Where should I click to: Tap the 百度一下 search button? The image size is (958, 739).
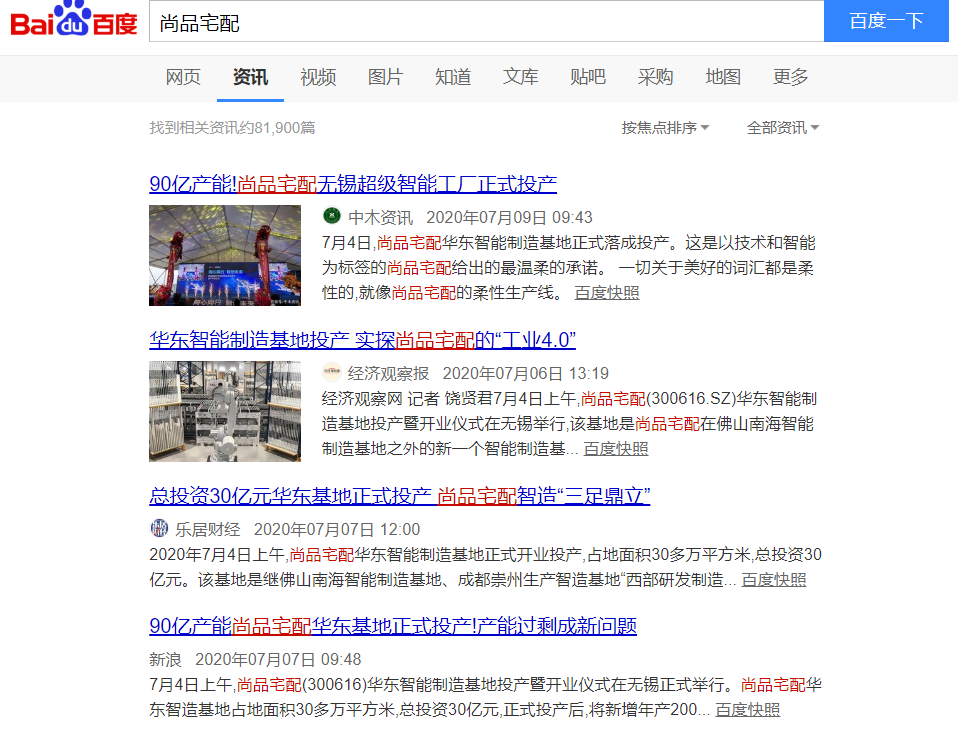click(x=886, y=21)
